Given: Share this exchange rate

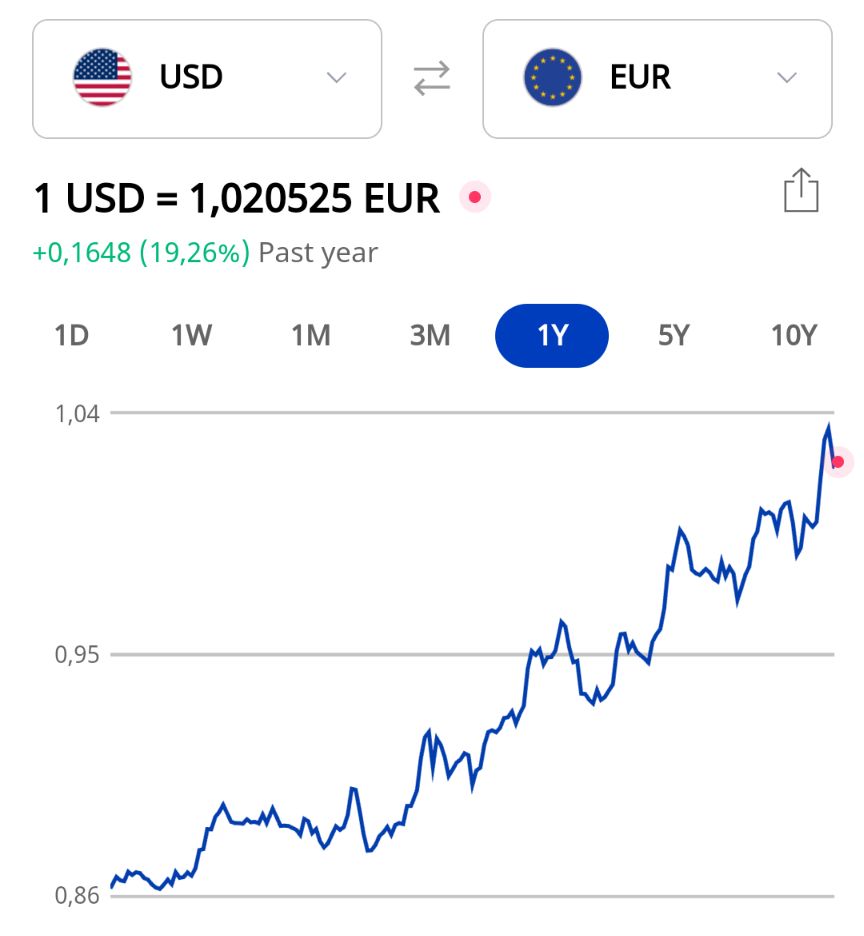Looking at the screenshot, I should point(801,190).
